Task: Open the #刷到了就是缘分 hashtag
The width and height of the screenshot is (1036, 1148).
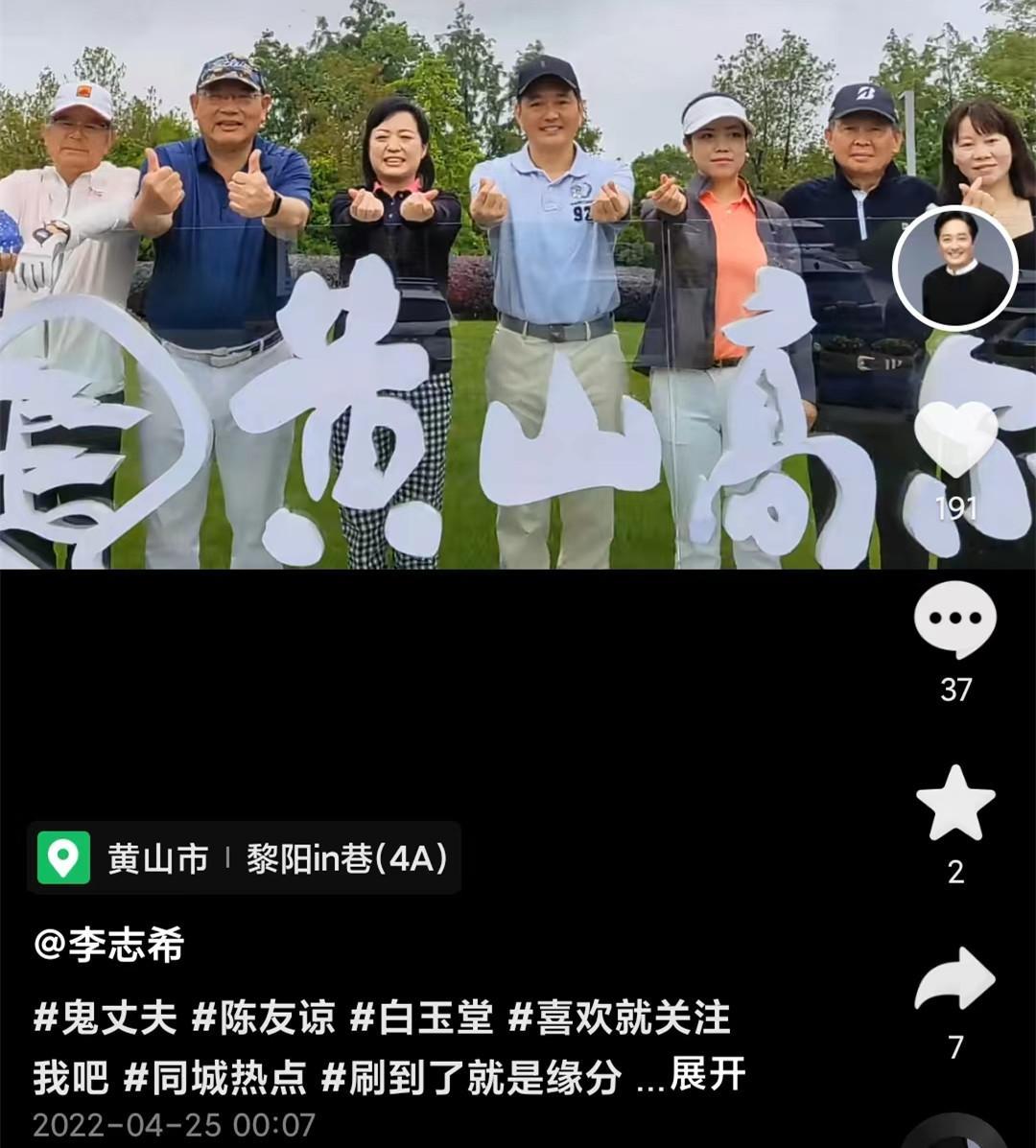Action: tap(471, 1077)
